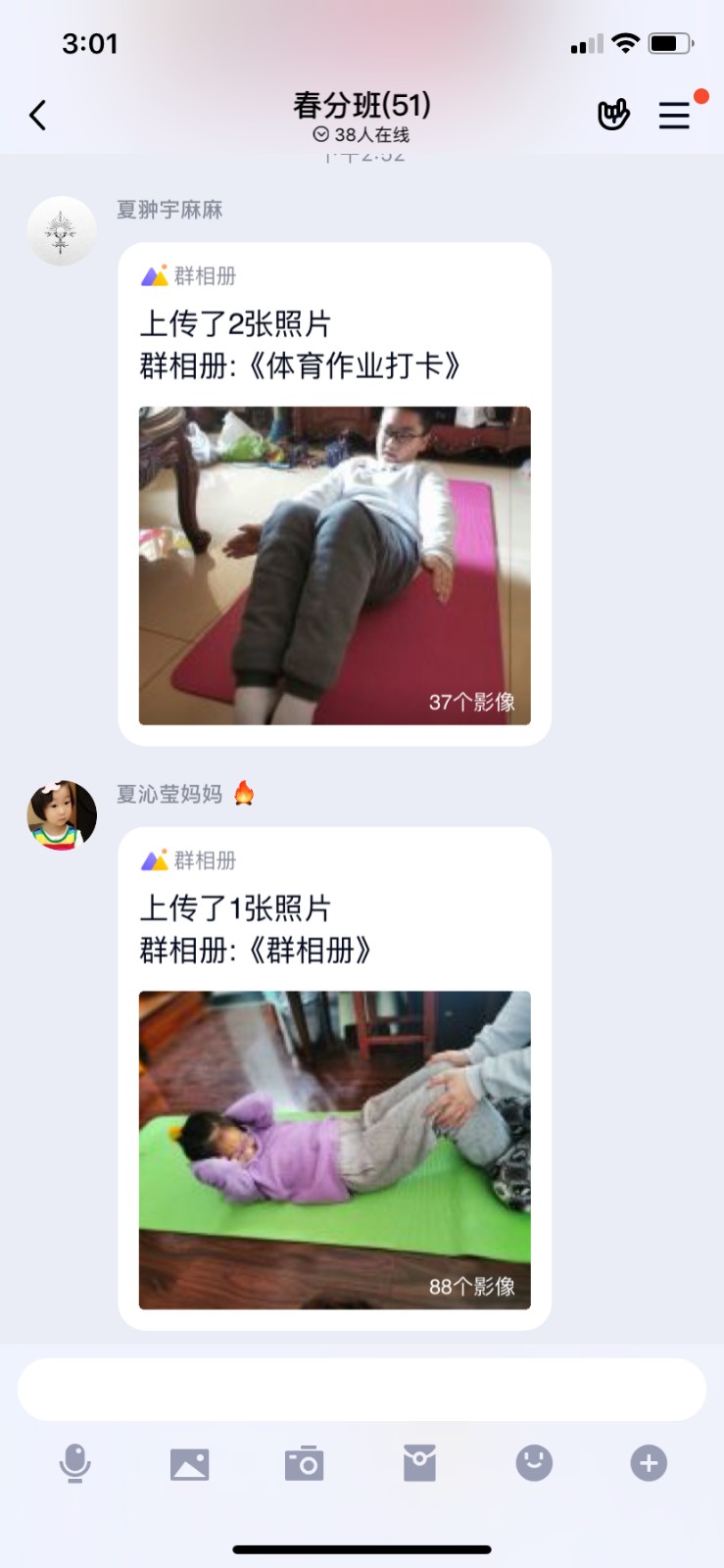
Task: Start a voice message with the microphone
Action: tap(75, 1464)
